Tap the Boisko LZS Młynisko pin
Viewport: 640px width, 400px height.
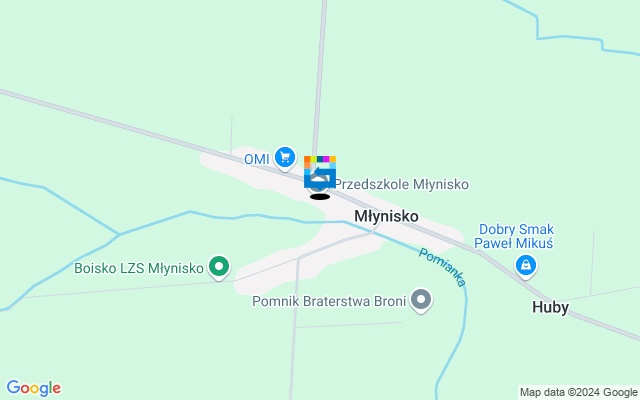[x=219, y=267]
